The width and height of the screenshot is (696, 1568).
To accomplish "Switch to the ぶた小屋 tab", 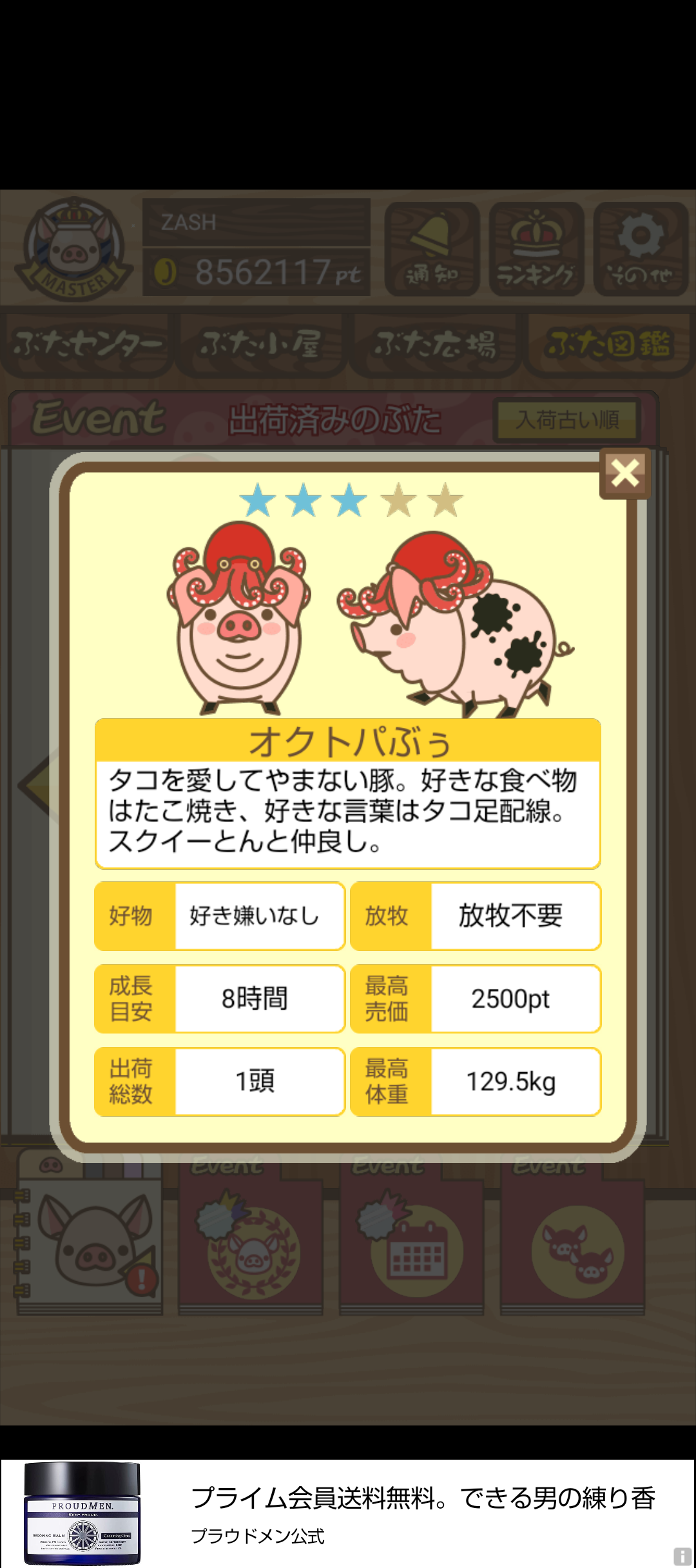I will (261, 345).
